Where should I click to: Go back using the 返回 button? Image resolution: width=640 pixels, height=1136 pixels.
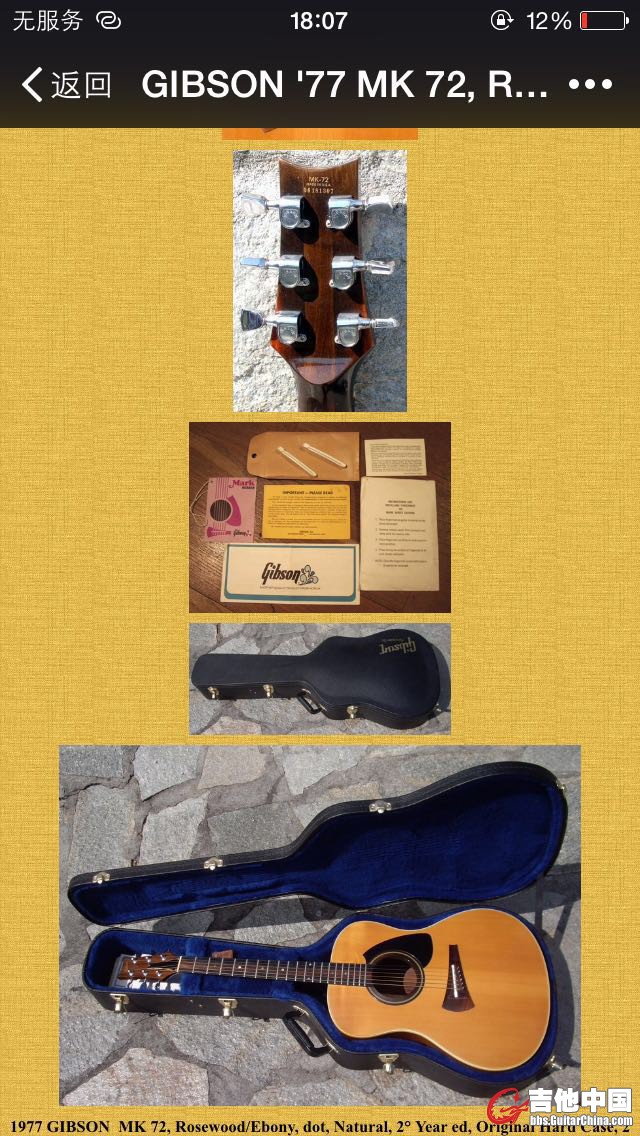pos(66,85)
